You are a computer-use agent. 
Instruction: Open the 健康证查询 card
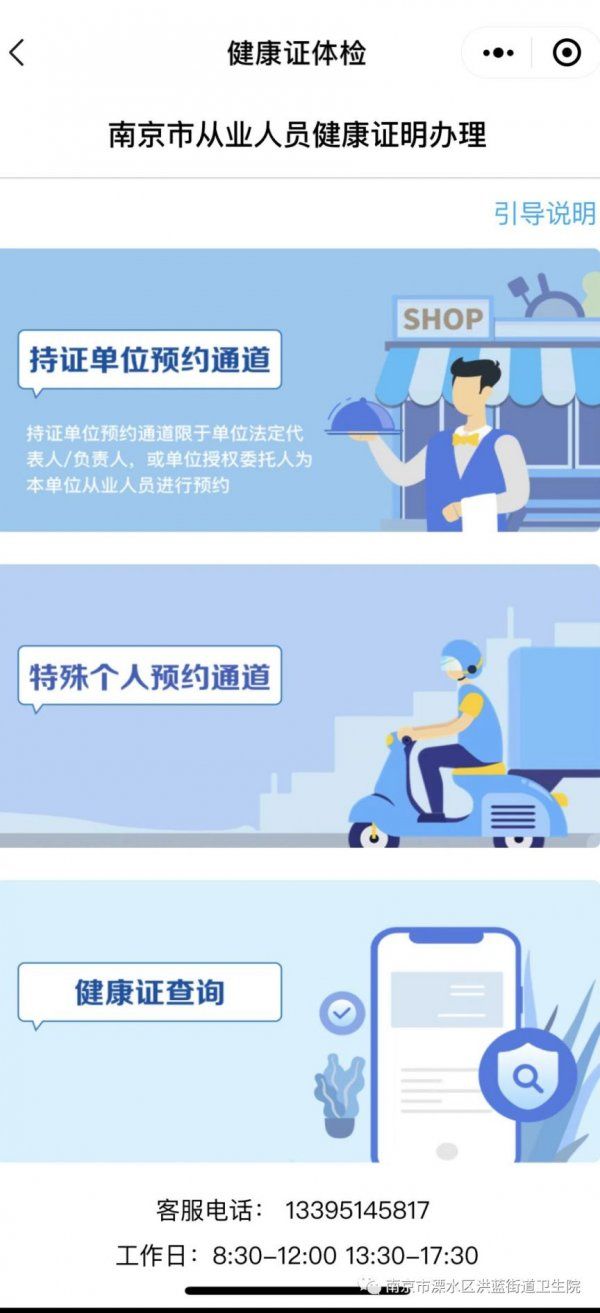(300, 1020)
